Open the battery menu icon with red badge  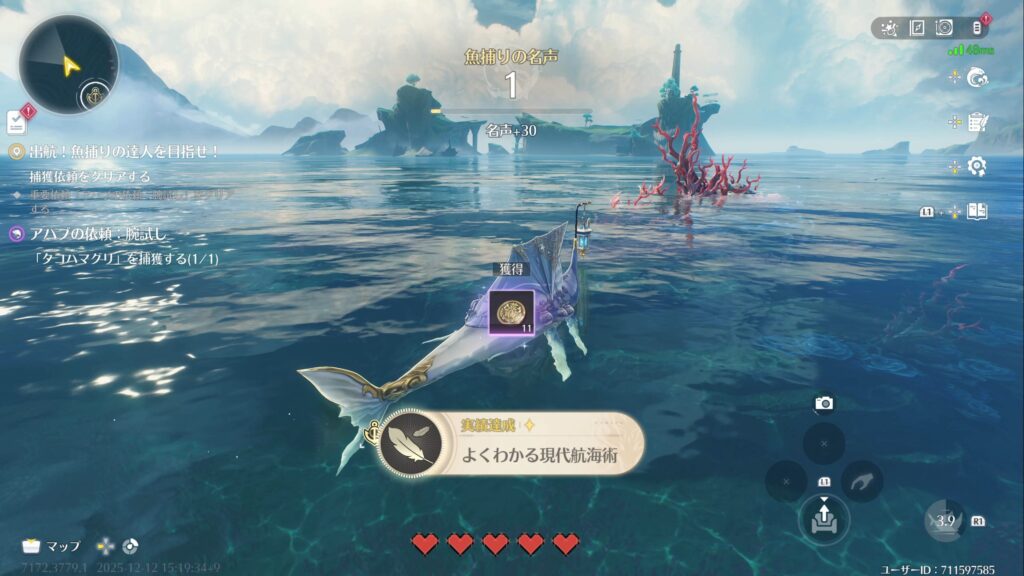coord(976,28)
